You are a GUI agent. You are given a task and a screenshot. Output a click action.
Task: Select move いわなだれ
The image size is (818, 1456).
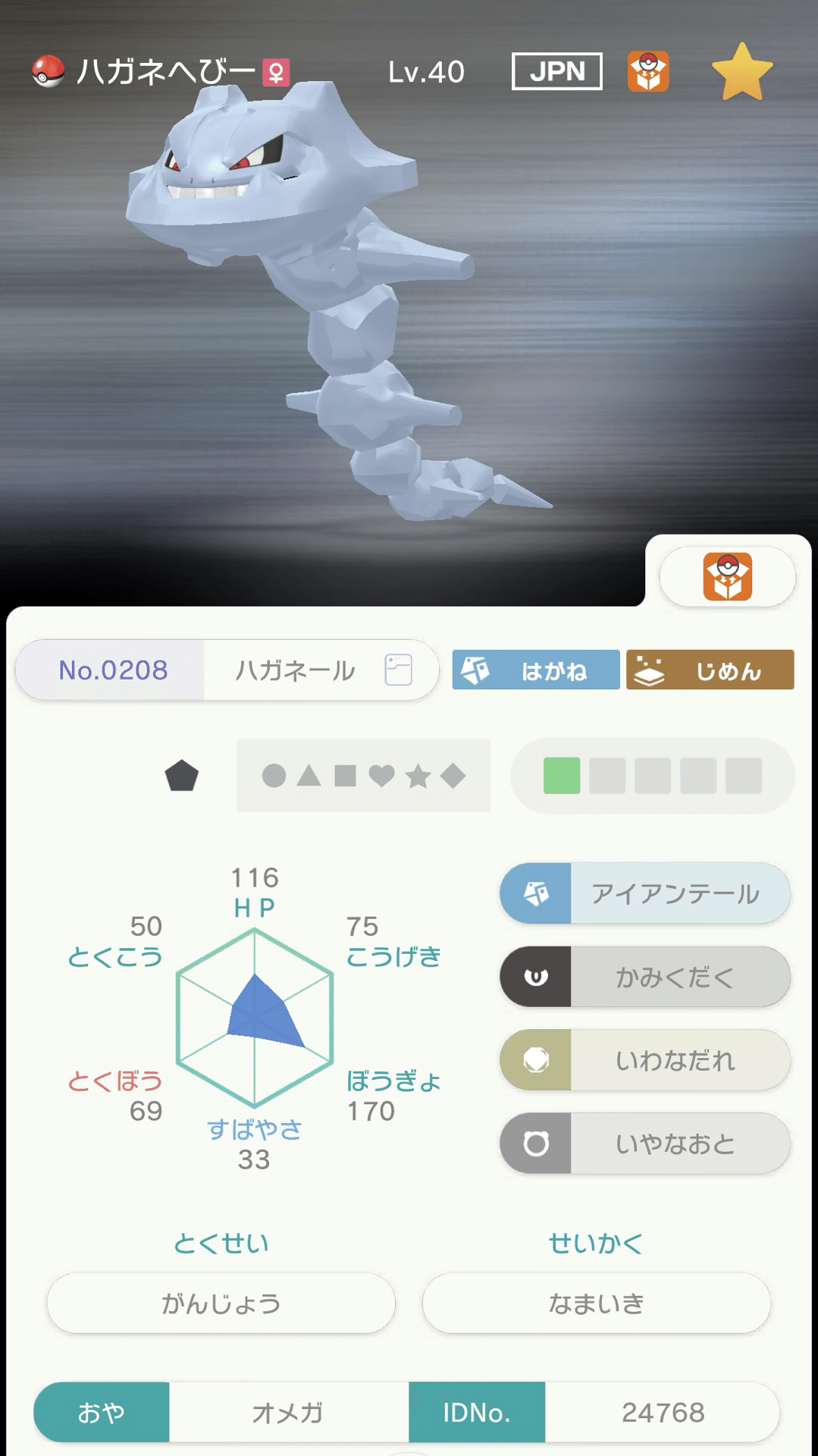click(x=645, y=1060)
